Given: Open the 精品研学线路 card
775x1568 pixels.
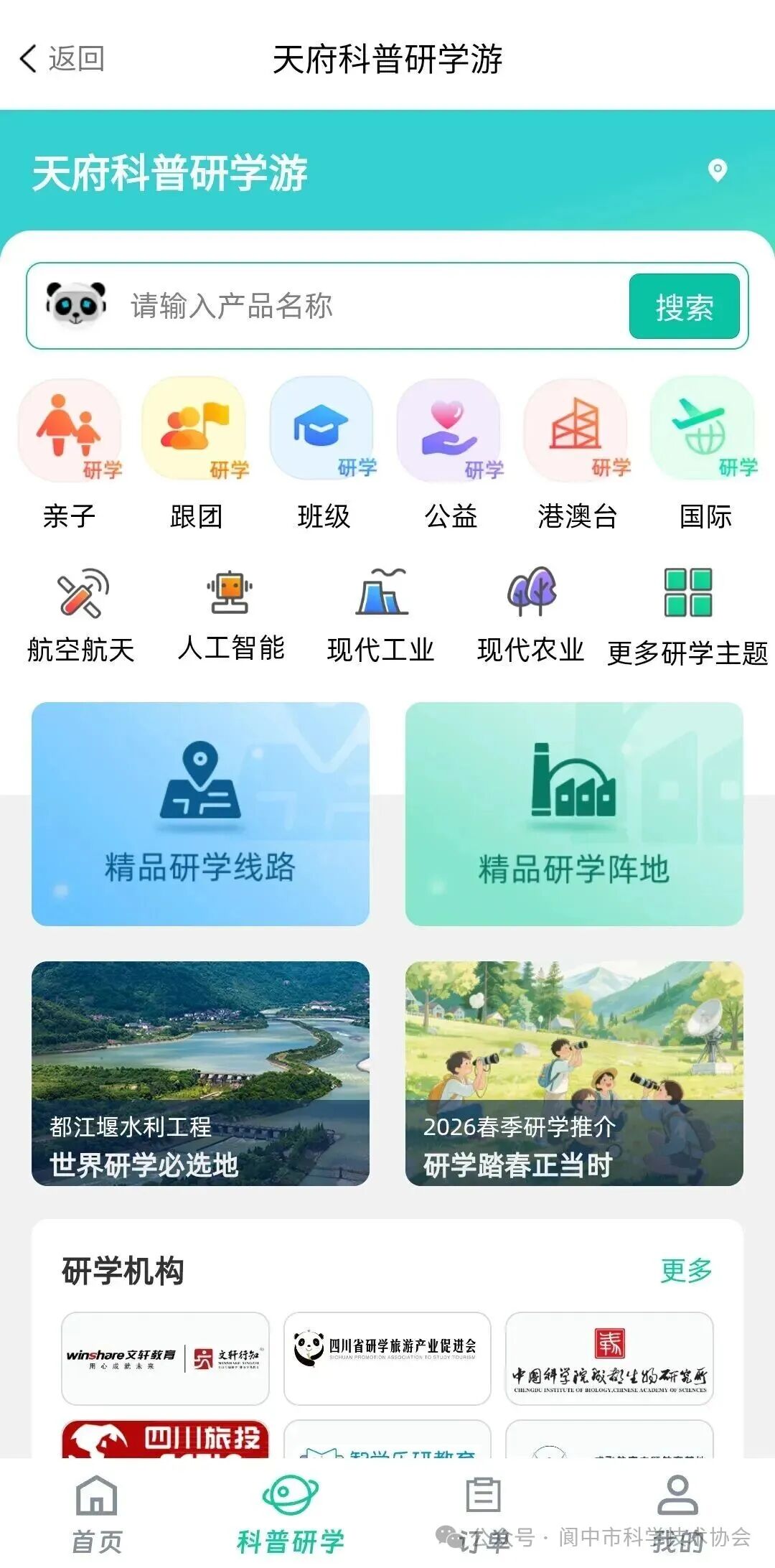Looking at the screenshot, I should pyautogui.click(x=200, y=813).
